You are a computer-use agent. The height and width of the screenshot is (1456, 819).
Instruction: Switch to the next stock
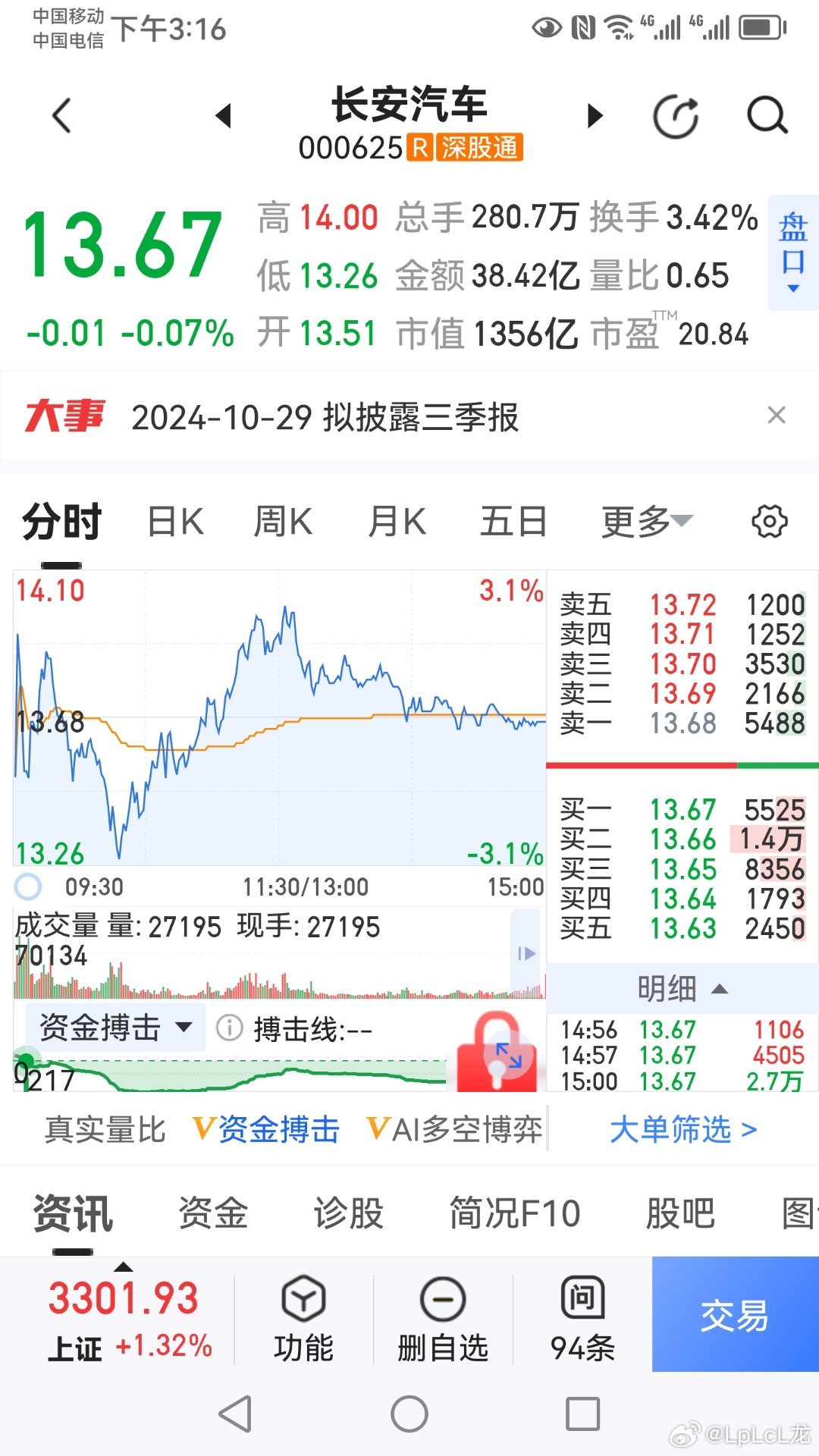(x=595, y=116)
